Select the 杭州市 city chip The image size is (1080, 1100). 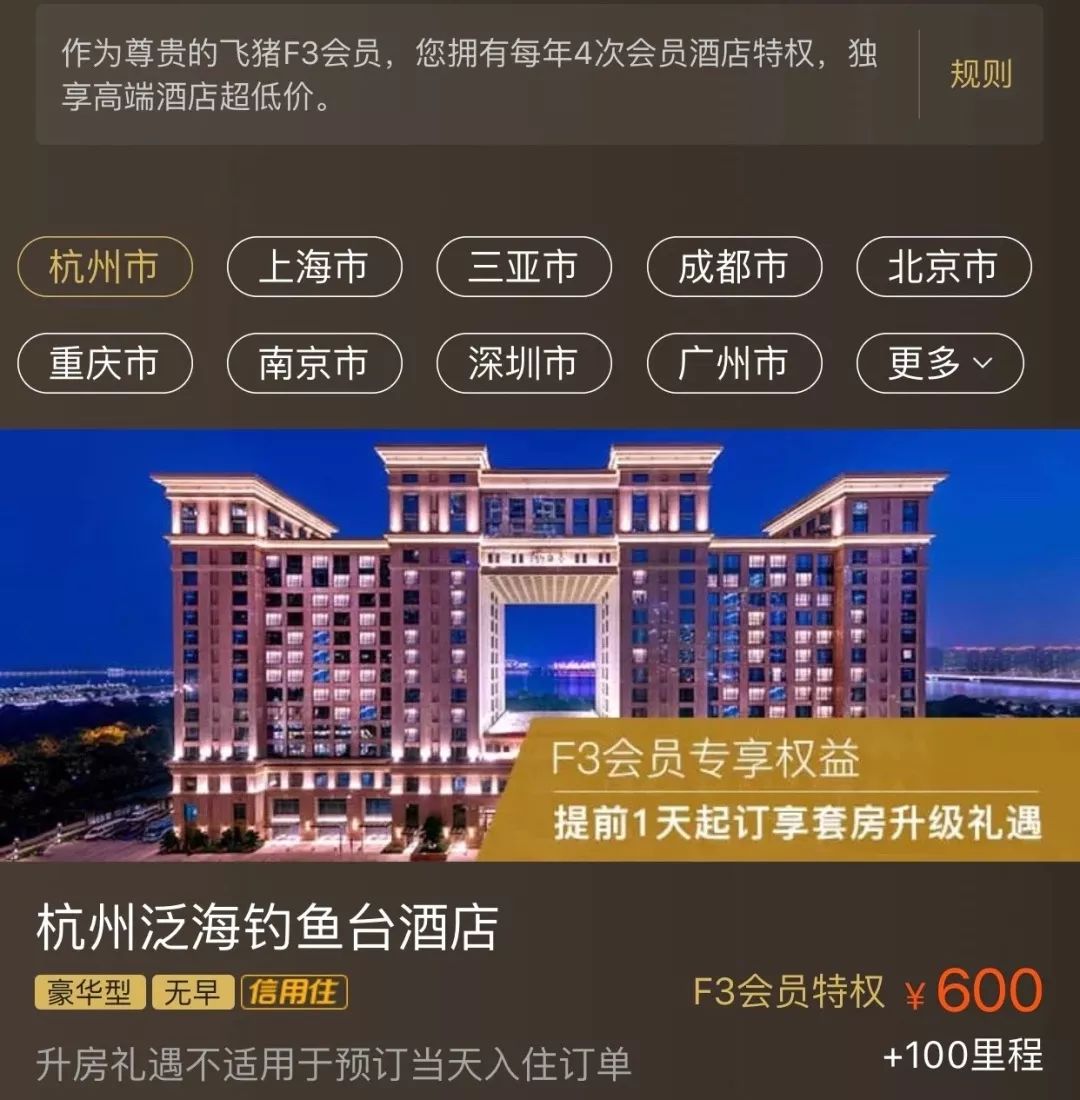(x=105, y=267)
